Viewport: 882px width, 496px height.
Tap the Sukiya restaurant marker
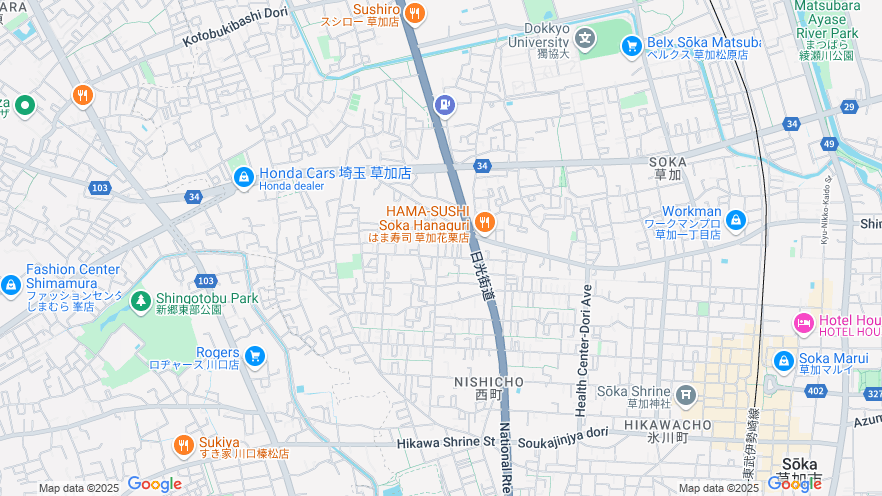[183, 445]
